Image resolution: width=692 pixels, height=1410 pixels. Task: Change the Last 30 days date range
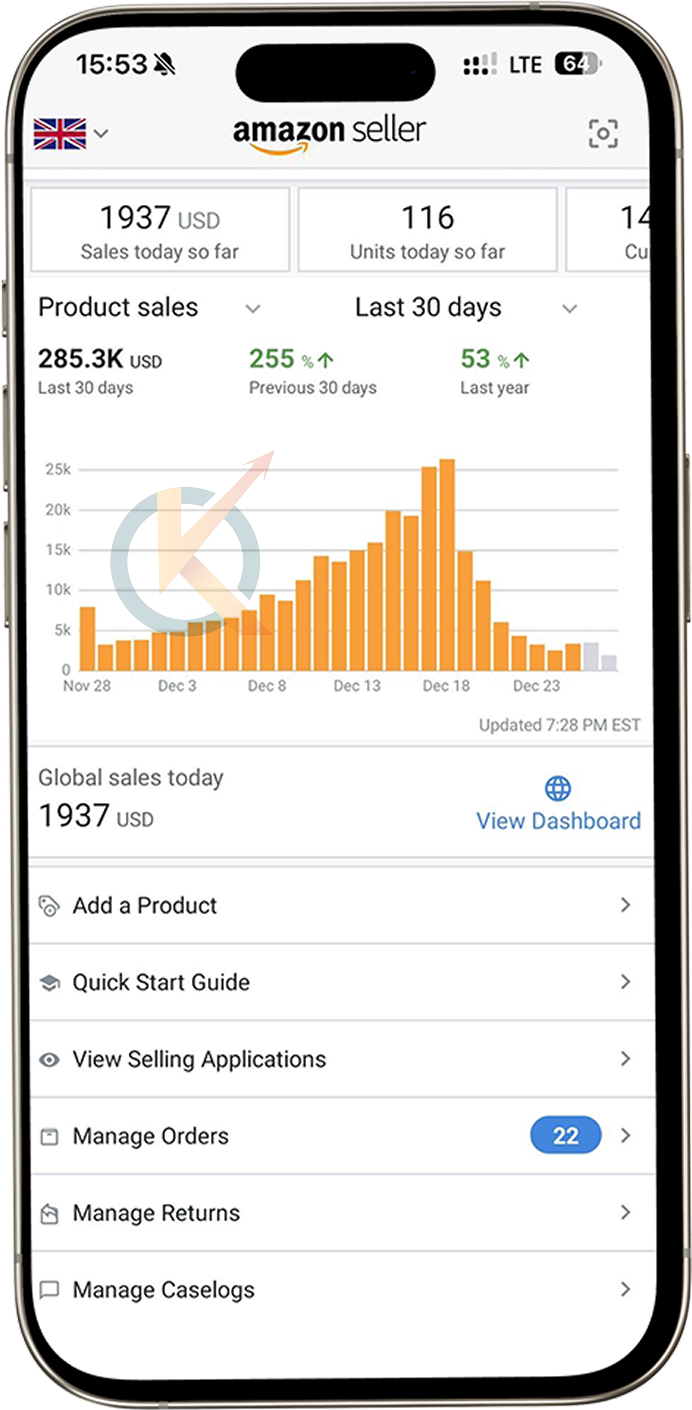coord(465,308)
